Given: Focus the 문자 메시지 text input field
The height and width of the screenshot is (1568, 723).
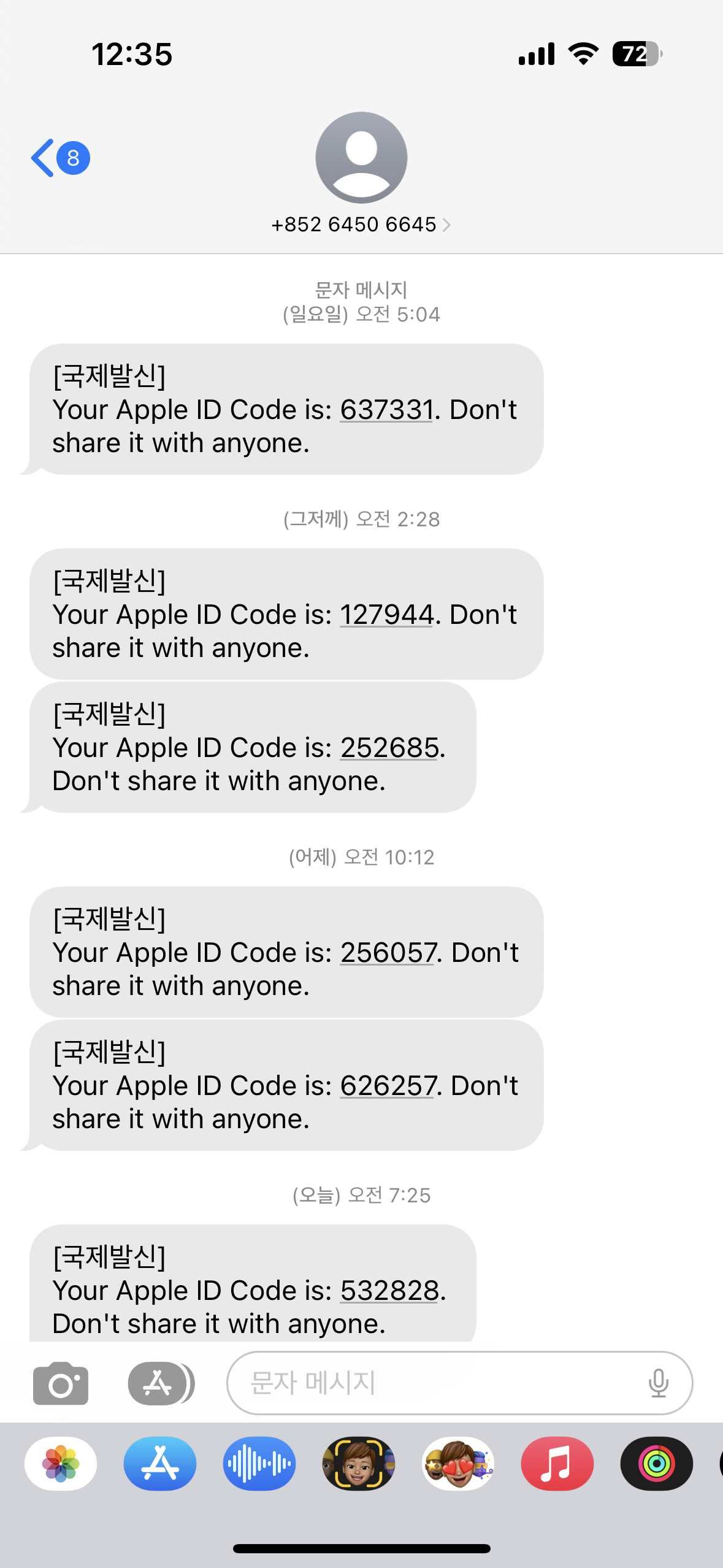Looking at the screenshot, I should tap(435, 1383).
